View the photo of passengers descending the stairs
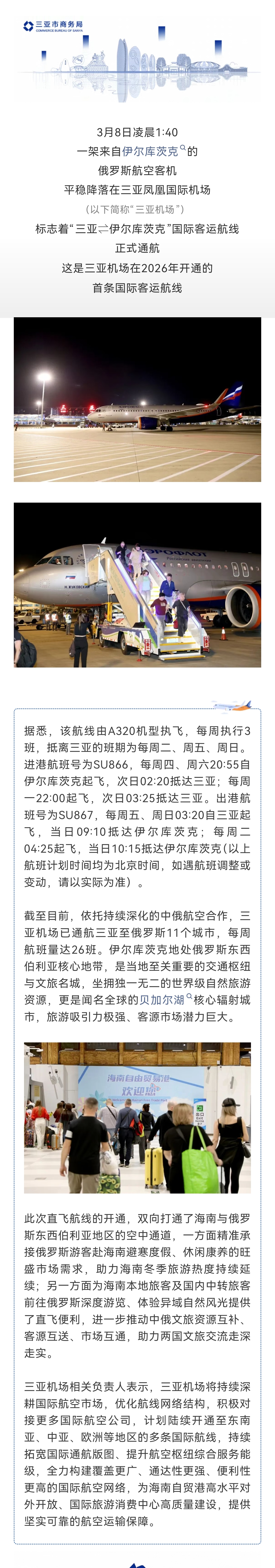The height and width of the screenshot is (1568, 275). [137, 584]
